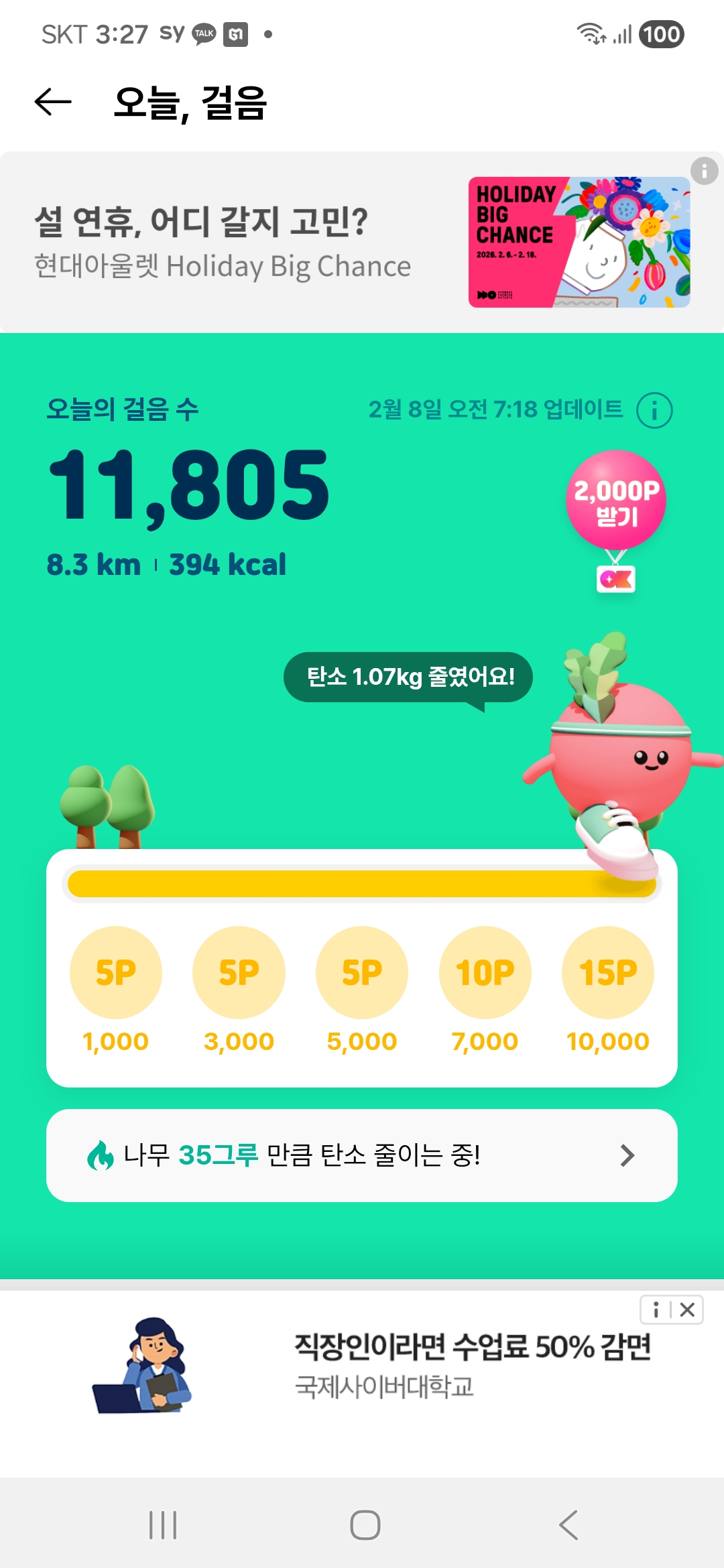724x1568 pixels.
Task: Tap the system home button
Action: (x=365, y=1525)
